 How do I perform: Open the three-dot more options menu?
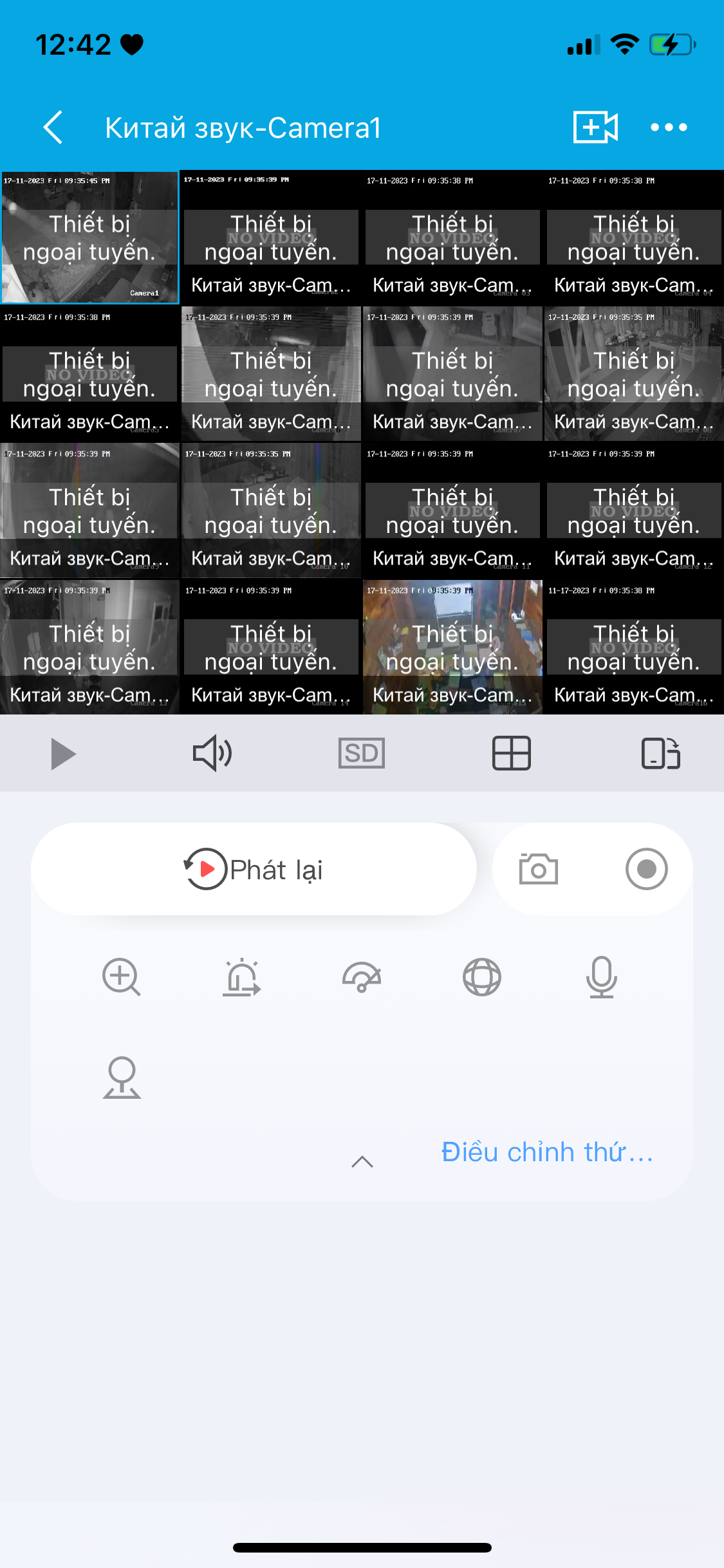[669, 127]
